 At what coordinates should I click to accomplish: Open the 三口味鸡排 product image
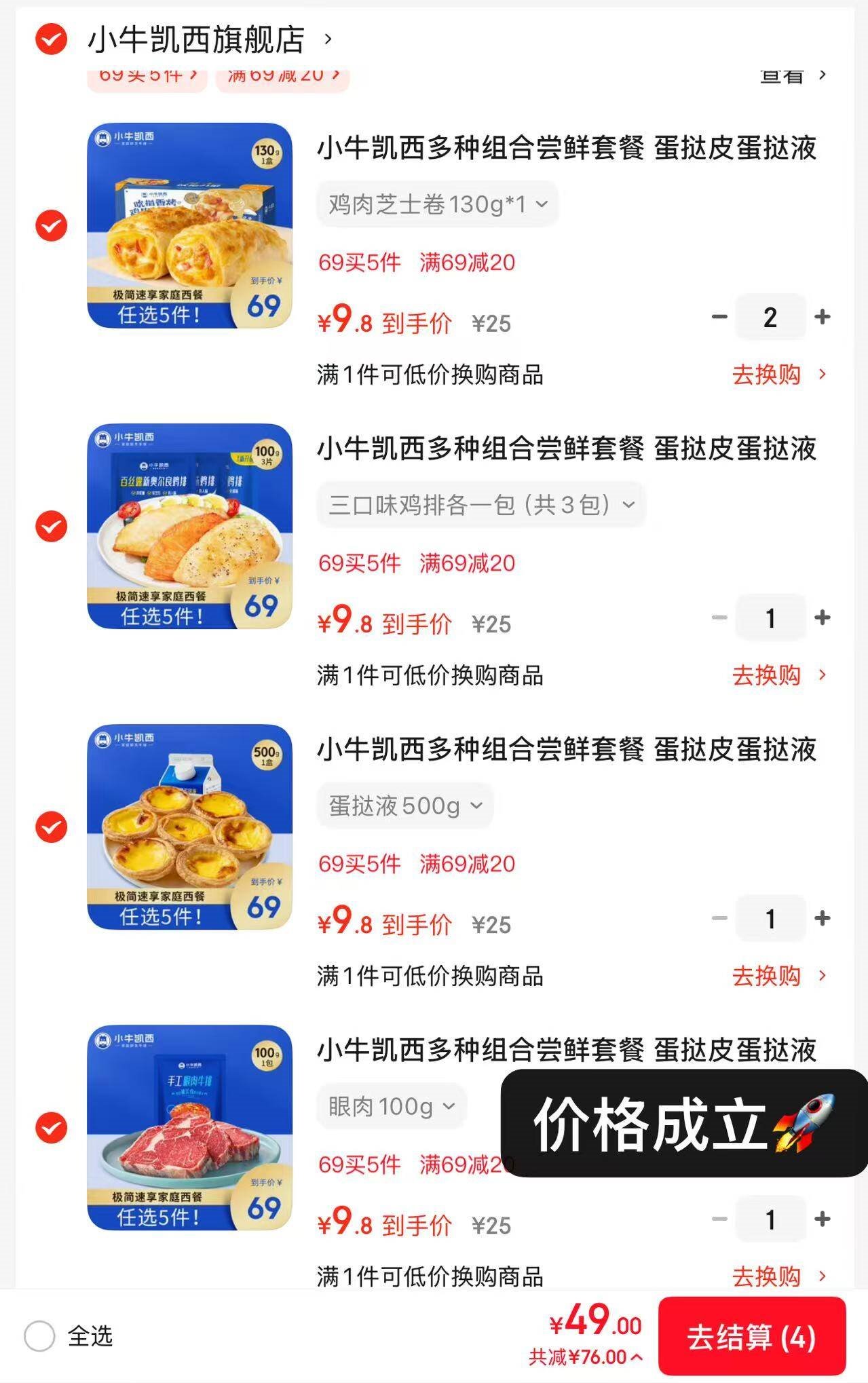tap(190, 527)
